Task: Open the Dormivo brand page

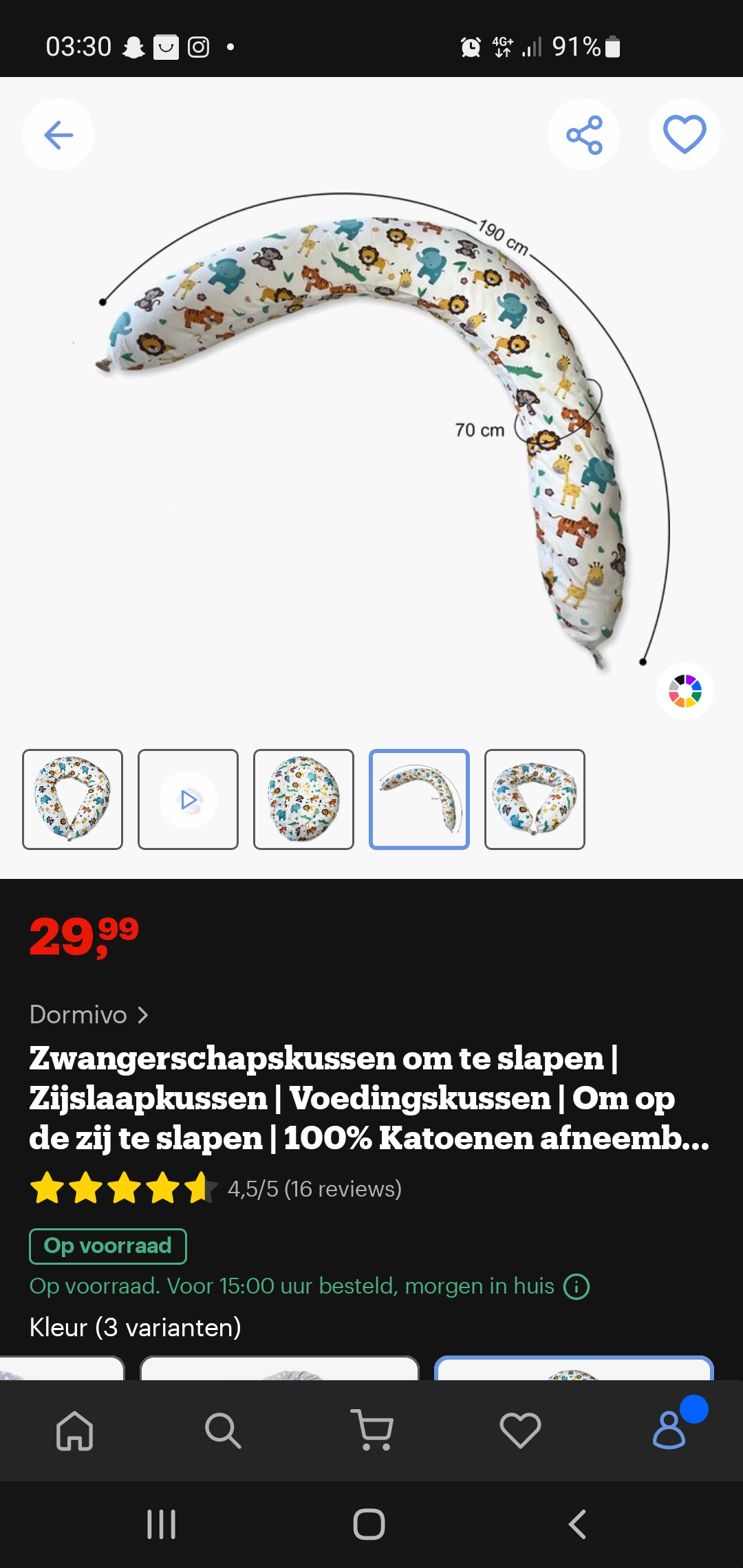Action: point(88,1014)
